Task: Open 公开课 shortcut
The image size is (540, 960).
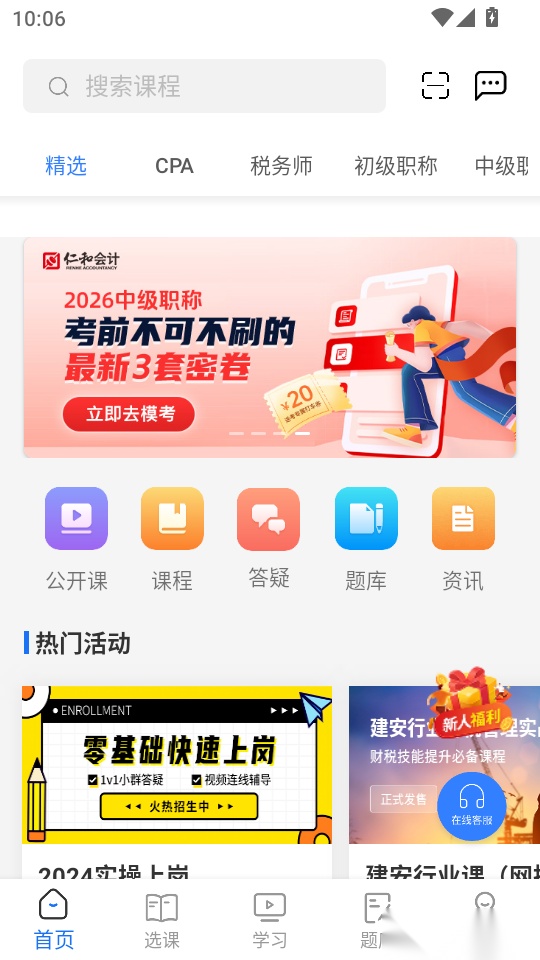Action: pos(77,539)
